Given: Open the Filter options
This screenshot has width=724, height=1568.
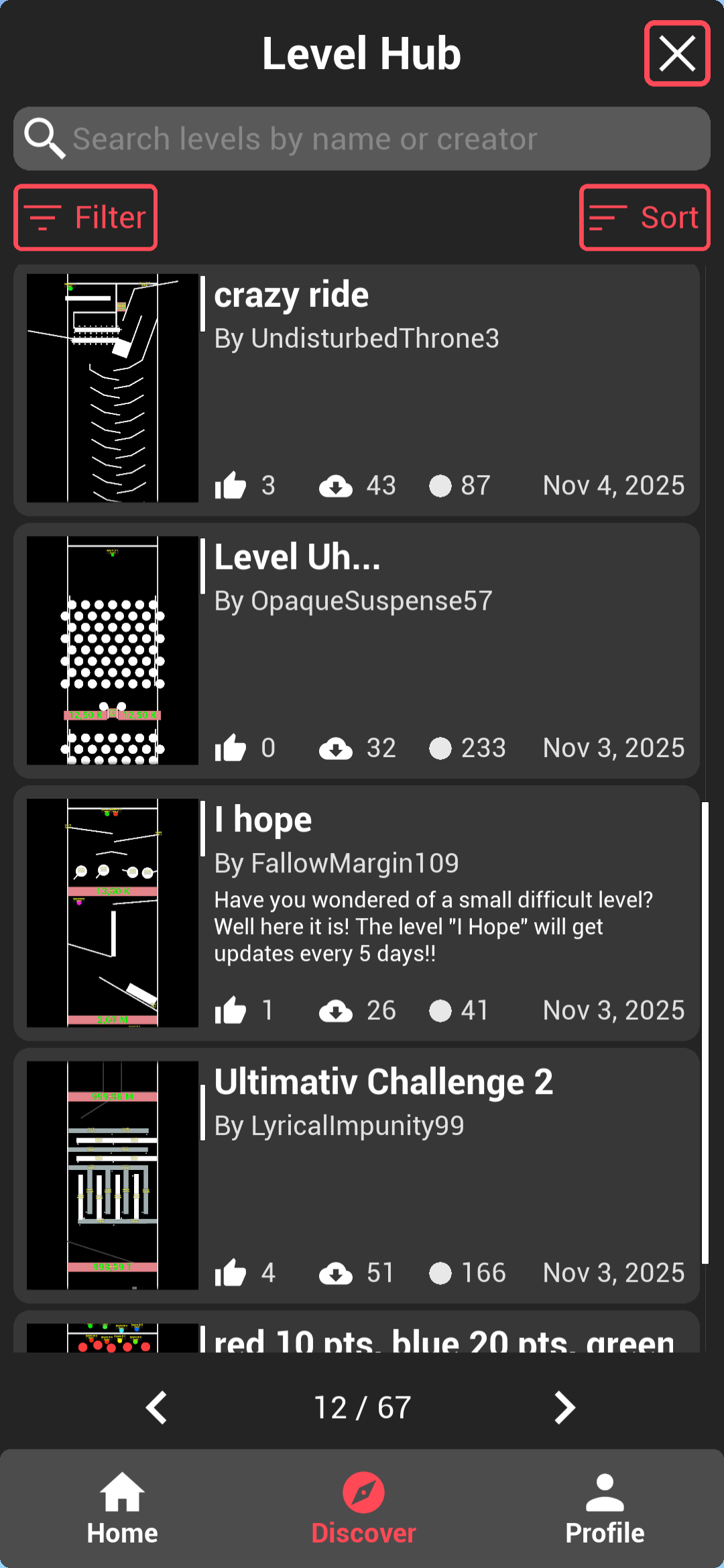Looking at the screenshot, I should [86, 218].
